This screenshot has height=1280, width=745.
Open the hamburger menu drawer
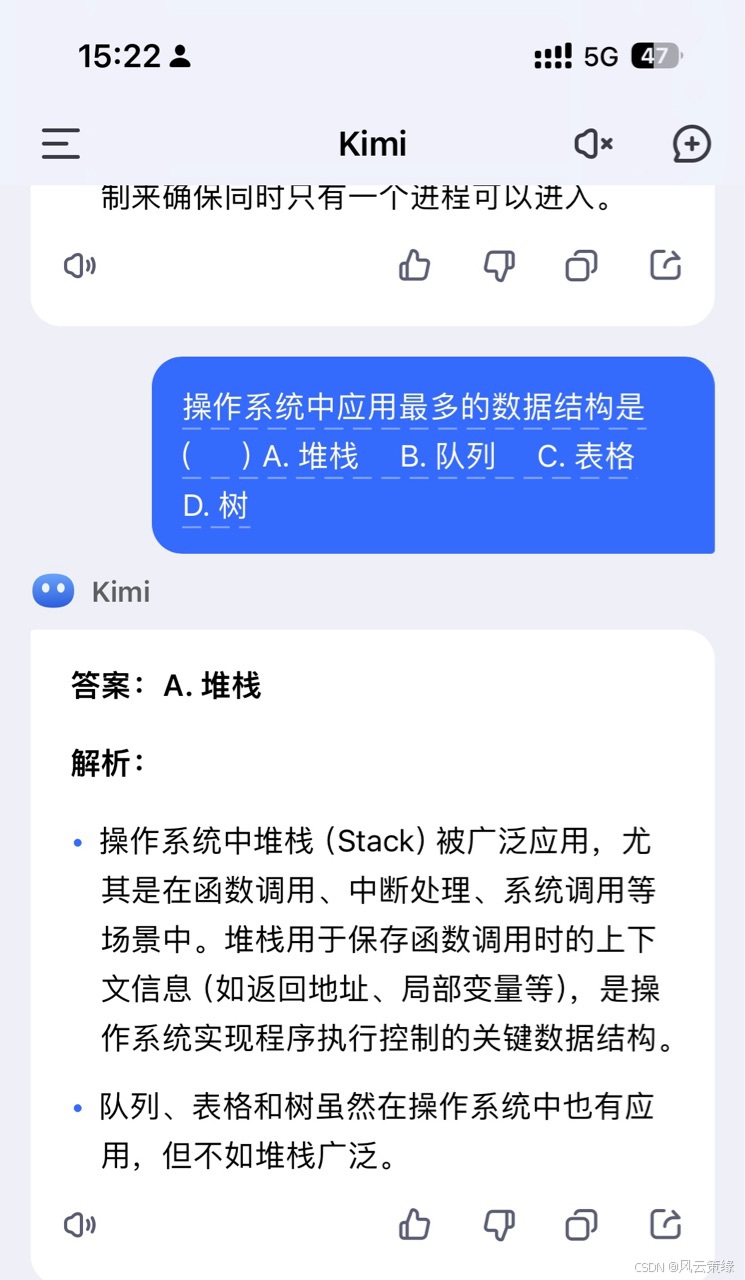coord(60,144)
